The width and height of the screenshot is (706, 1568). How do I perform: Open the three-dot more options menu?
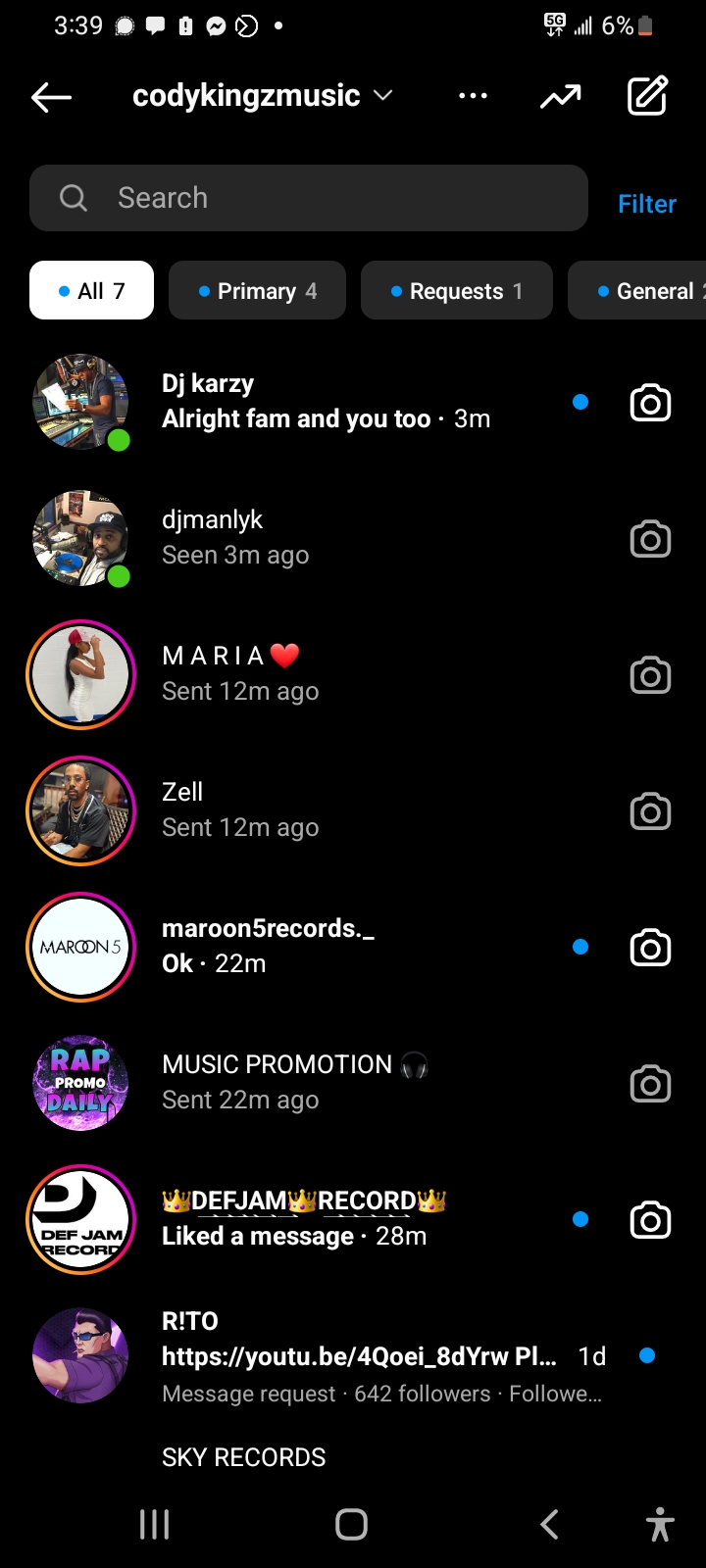[x=473, y=96]
